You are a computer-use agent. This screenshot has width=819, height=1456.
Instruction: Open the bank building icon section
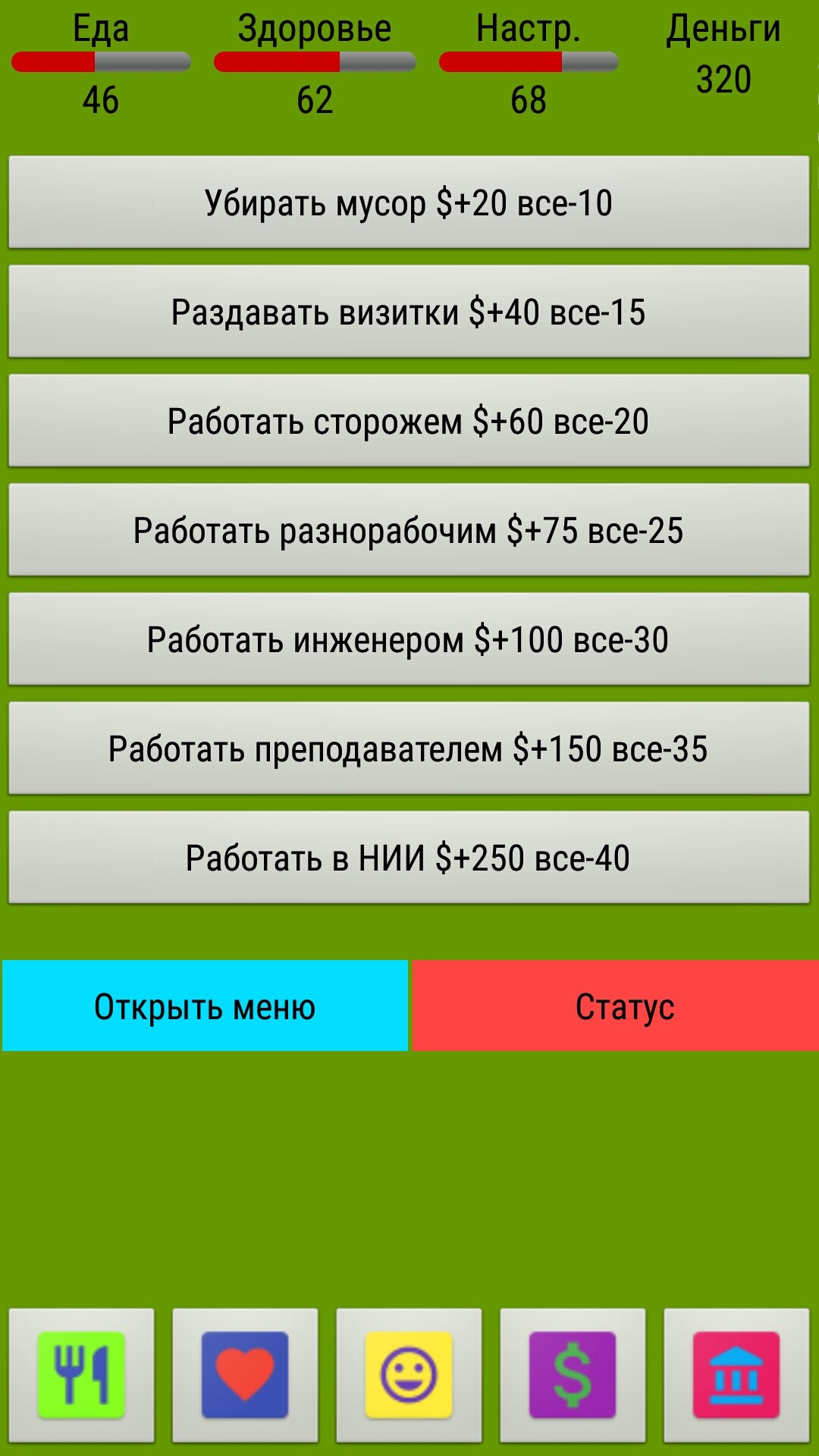736,1375
